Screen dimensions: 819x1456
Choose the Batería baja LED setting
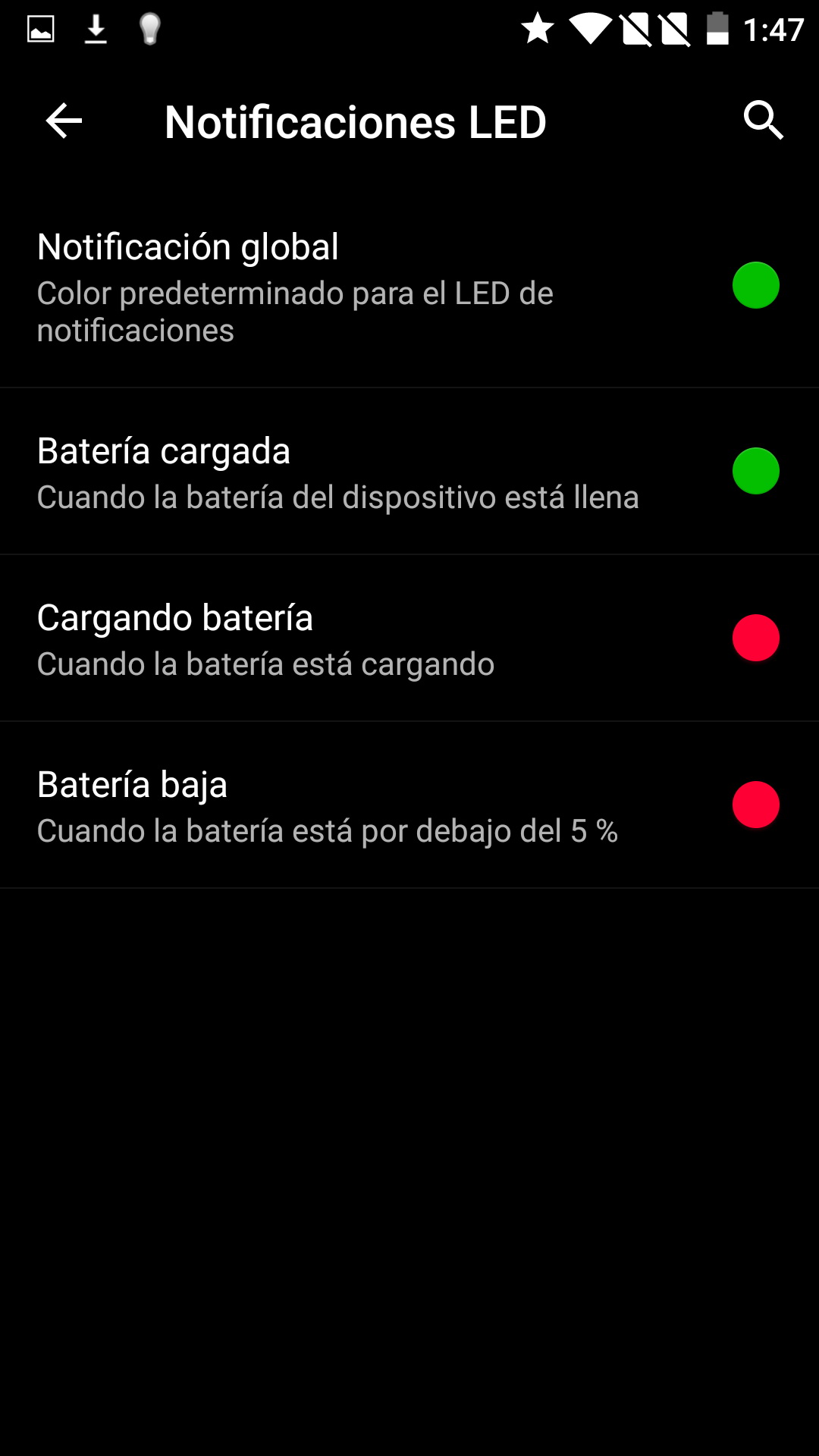[409, 805]
